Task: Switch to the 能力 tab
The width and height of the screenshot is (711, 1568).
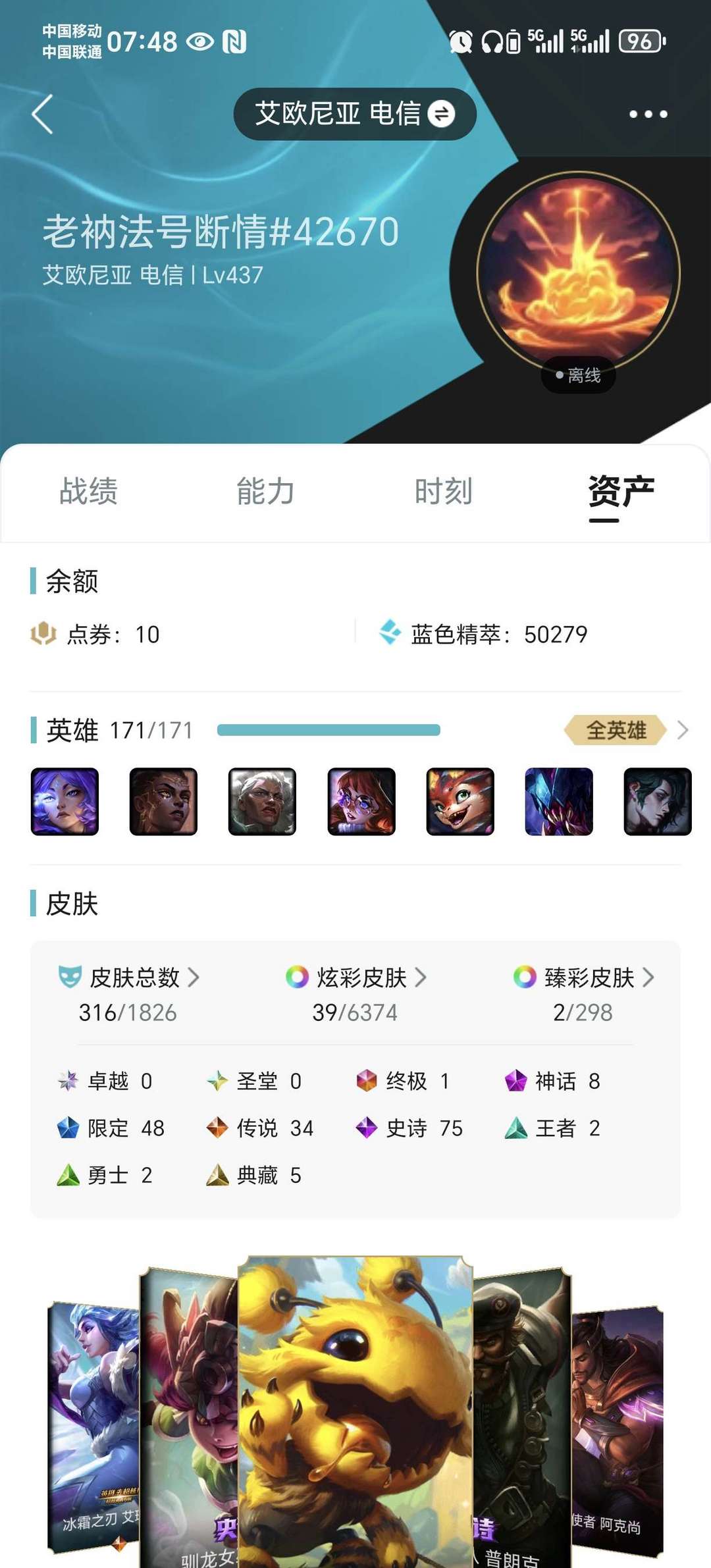Action: pyautogui.click(x=266, y=491)
